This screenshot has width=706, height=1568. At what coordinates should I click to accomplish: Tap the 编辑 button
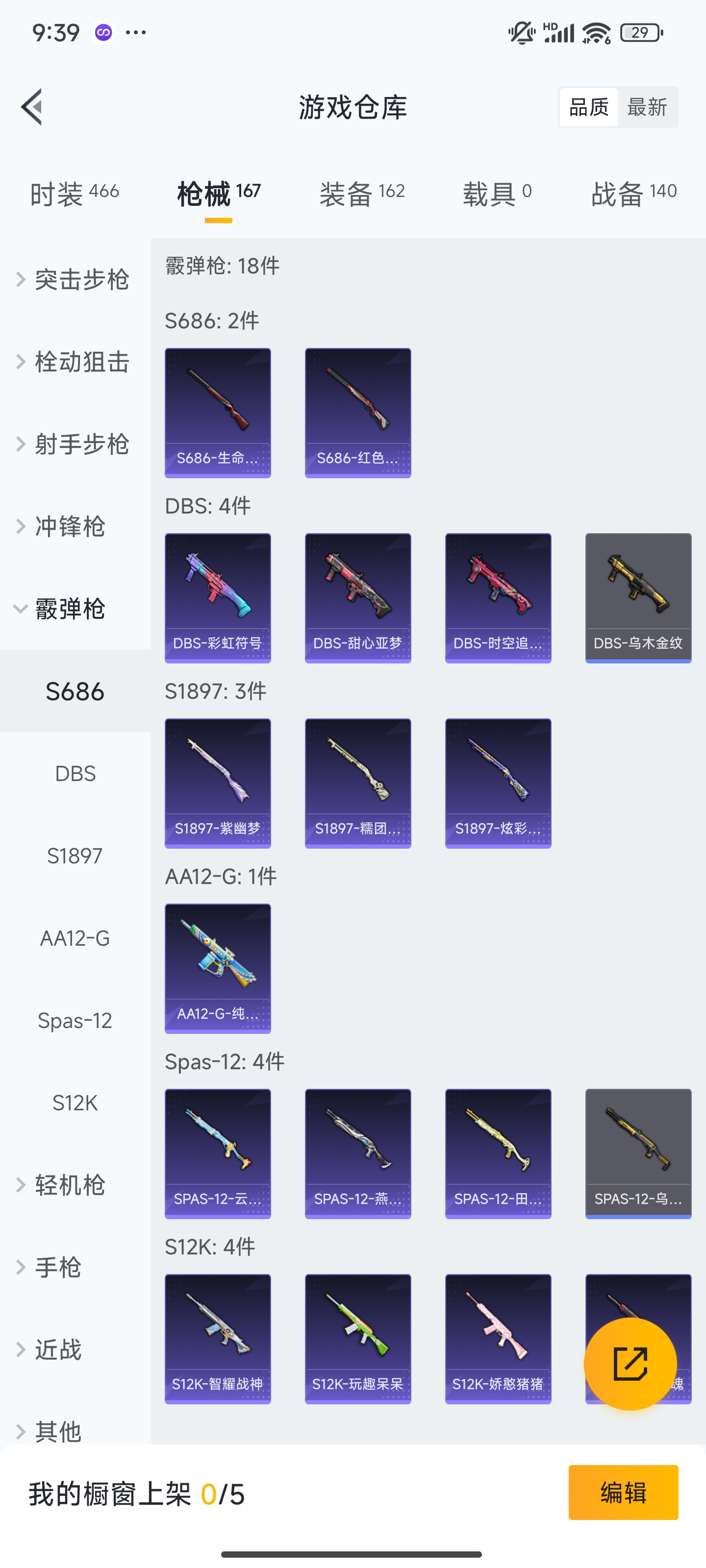pos(623,1493)
